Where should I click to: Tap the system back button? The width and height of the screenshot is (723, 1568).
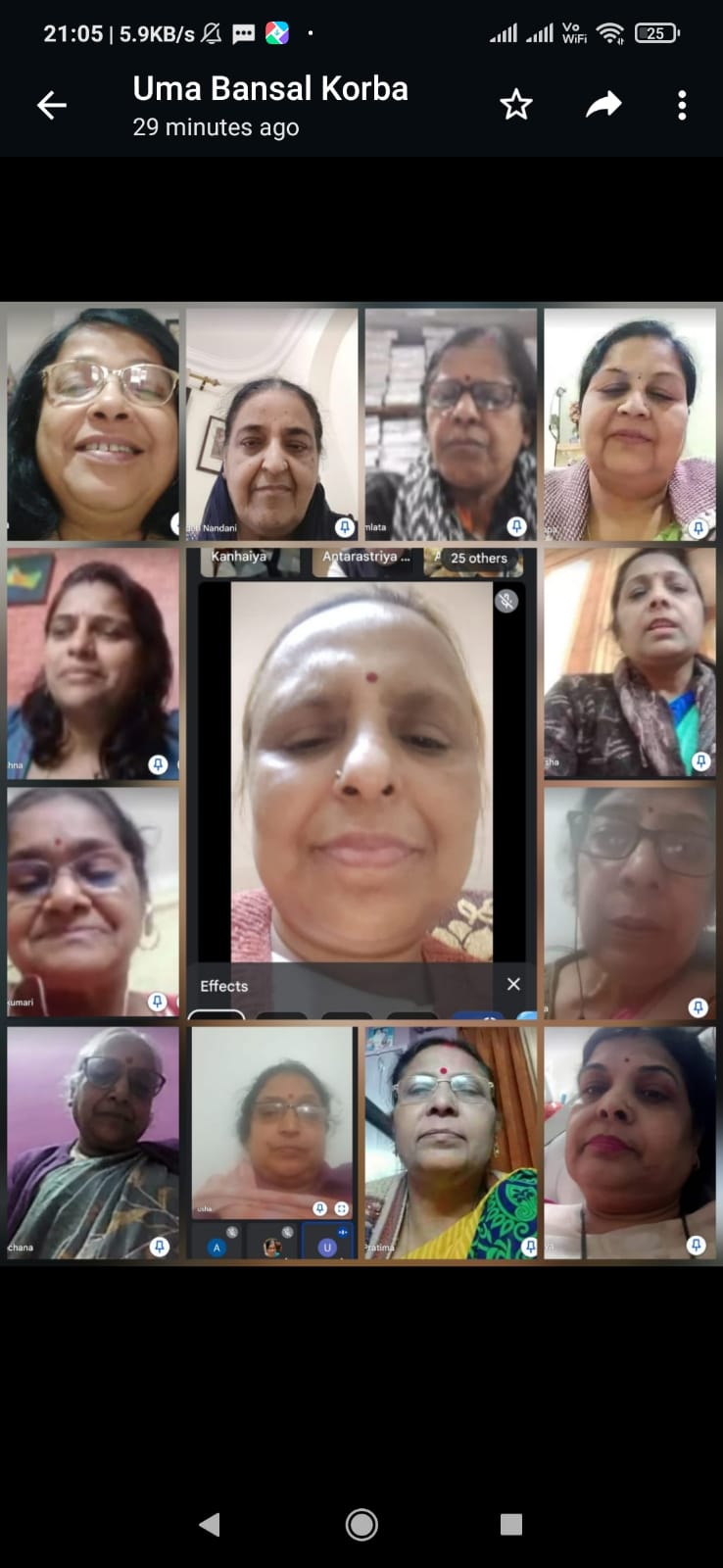(x=209, y=1524)
